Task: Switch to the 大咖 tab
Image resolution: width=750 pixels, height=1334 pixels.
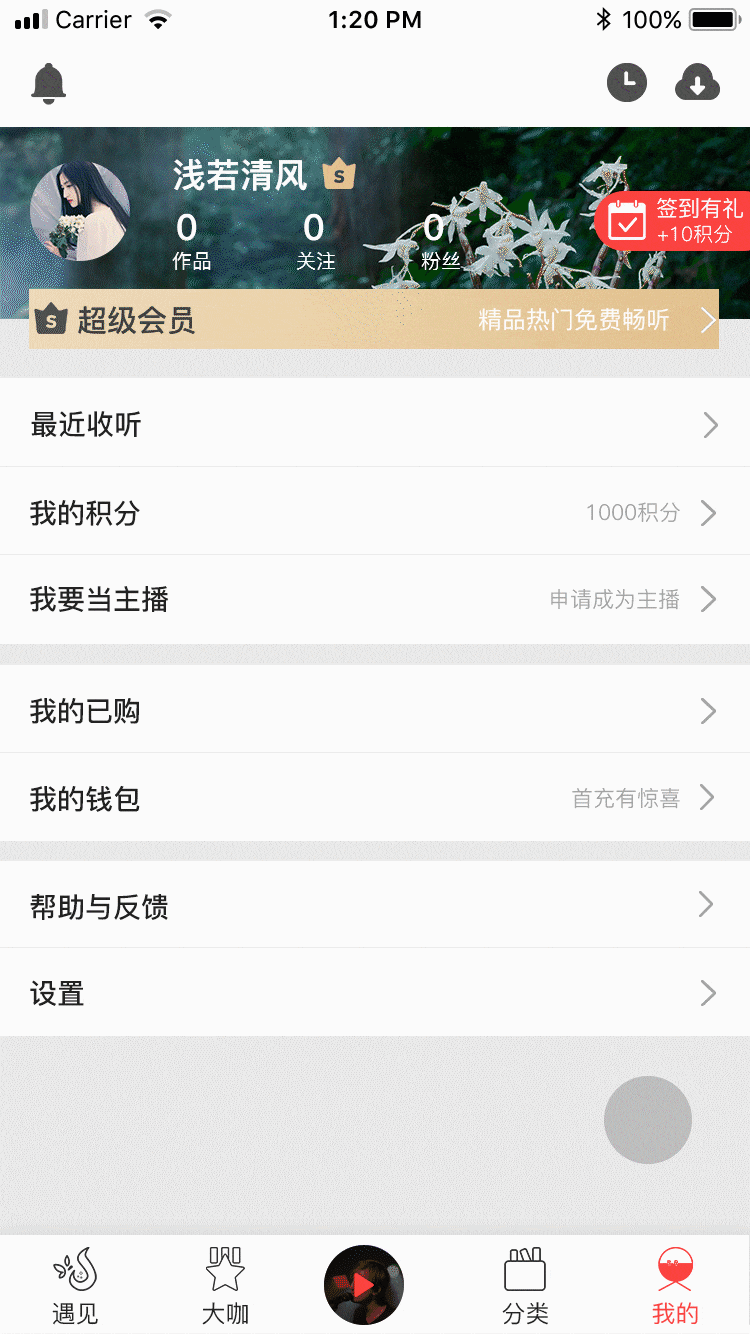Action: (225, 1286)
